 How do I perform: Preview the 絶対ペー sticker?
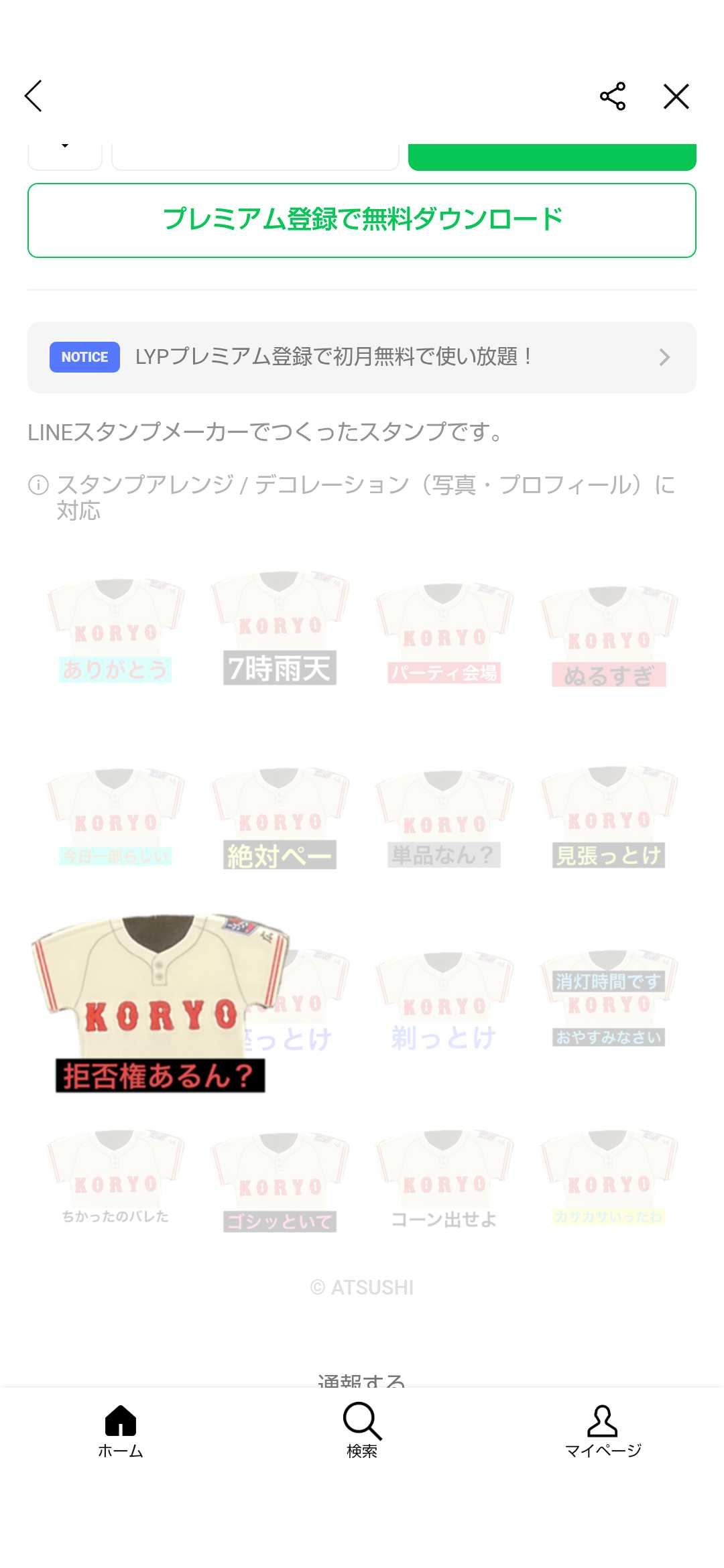coord(280,819)
